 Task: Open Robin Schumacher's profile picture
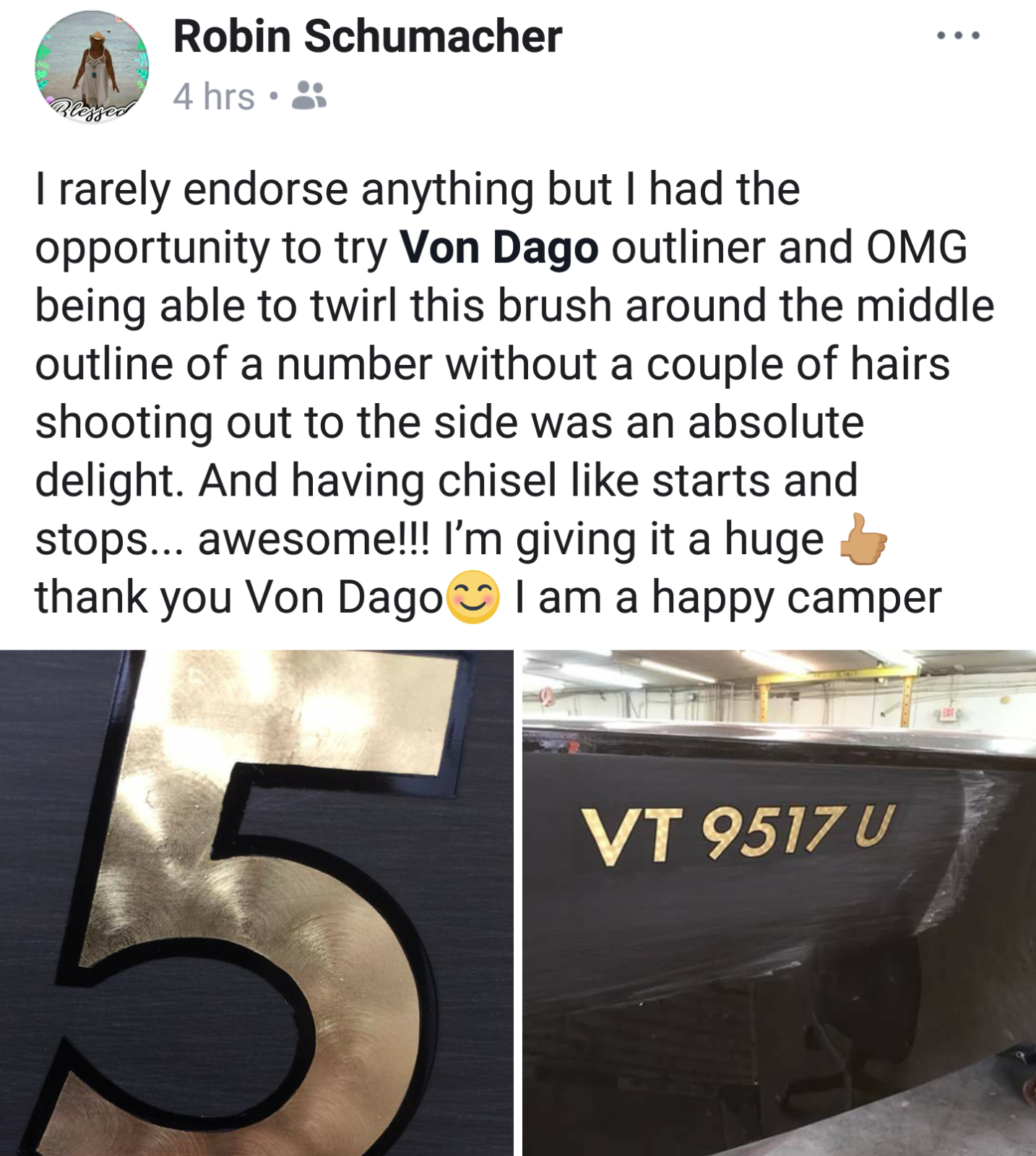coord(92,67)
